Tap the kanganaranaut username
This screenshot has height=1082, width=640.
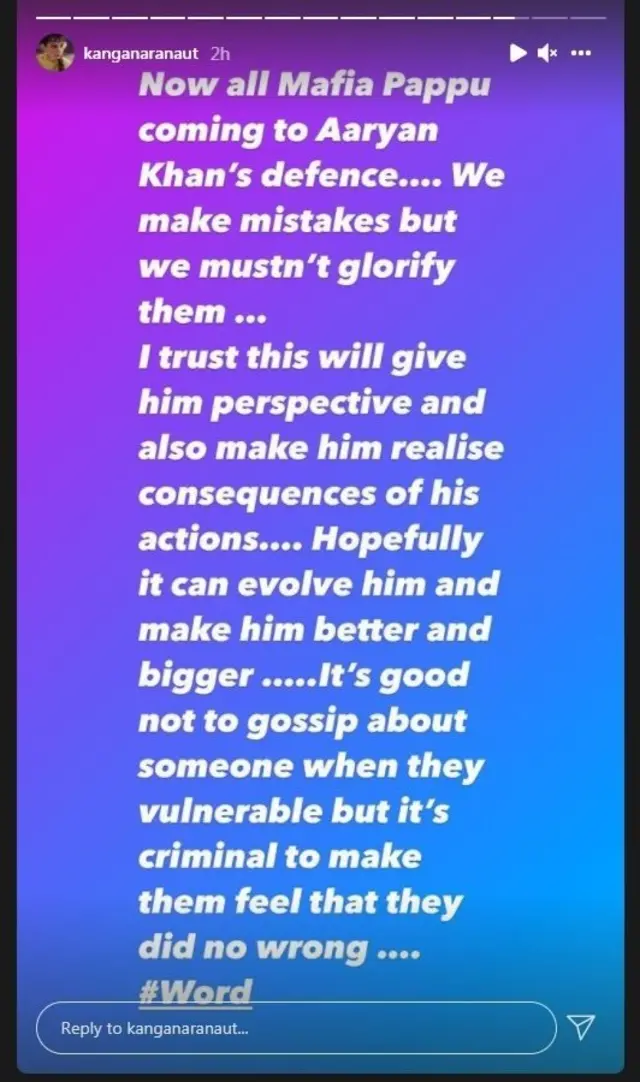pyautogui.click(x=139, y=53)
